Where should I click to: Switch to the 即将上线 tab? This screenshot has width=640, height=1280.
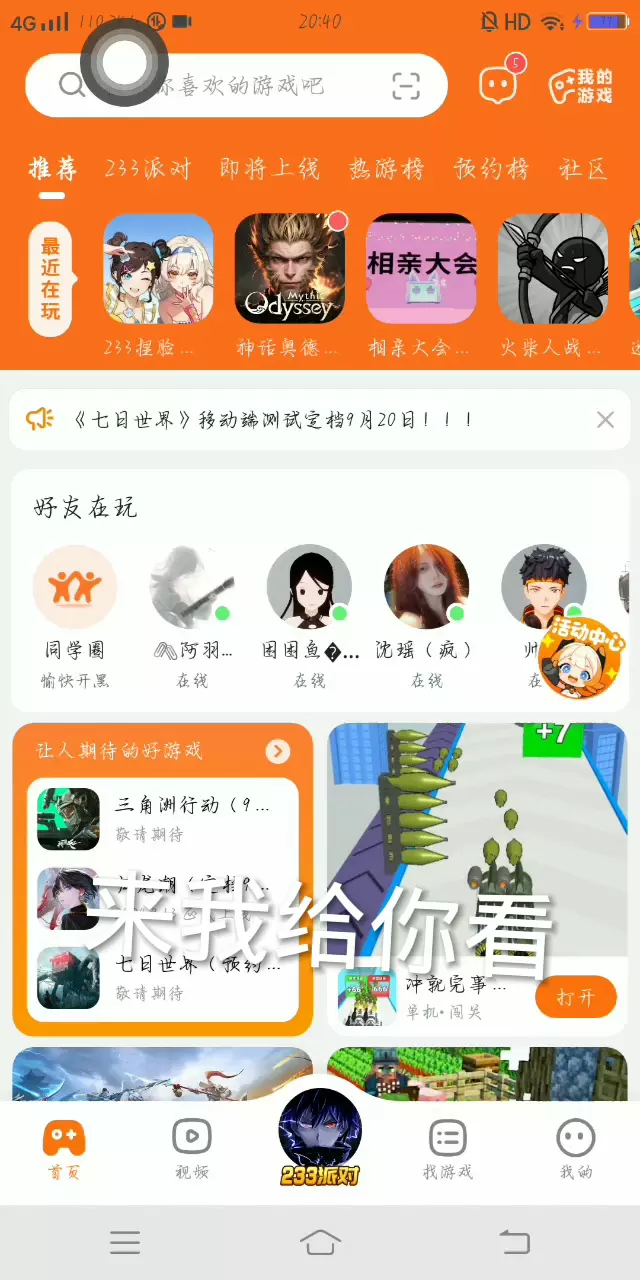pyautogui.click(x=269, y=168)
